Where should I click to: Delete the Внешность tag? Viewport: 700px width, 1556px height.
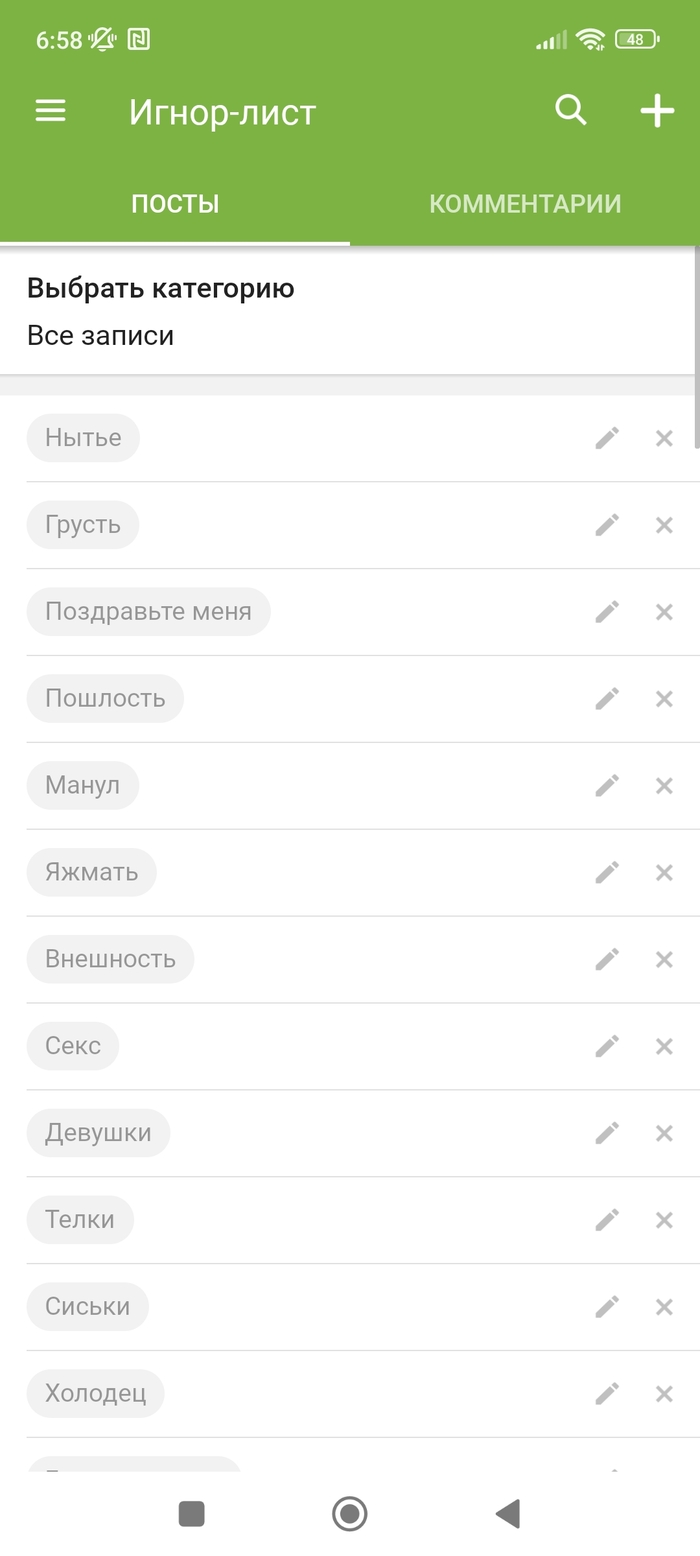tap(664, 960)
